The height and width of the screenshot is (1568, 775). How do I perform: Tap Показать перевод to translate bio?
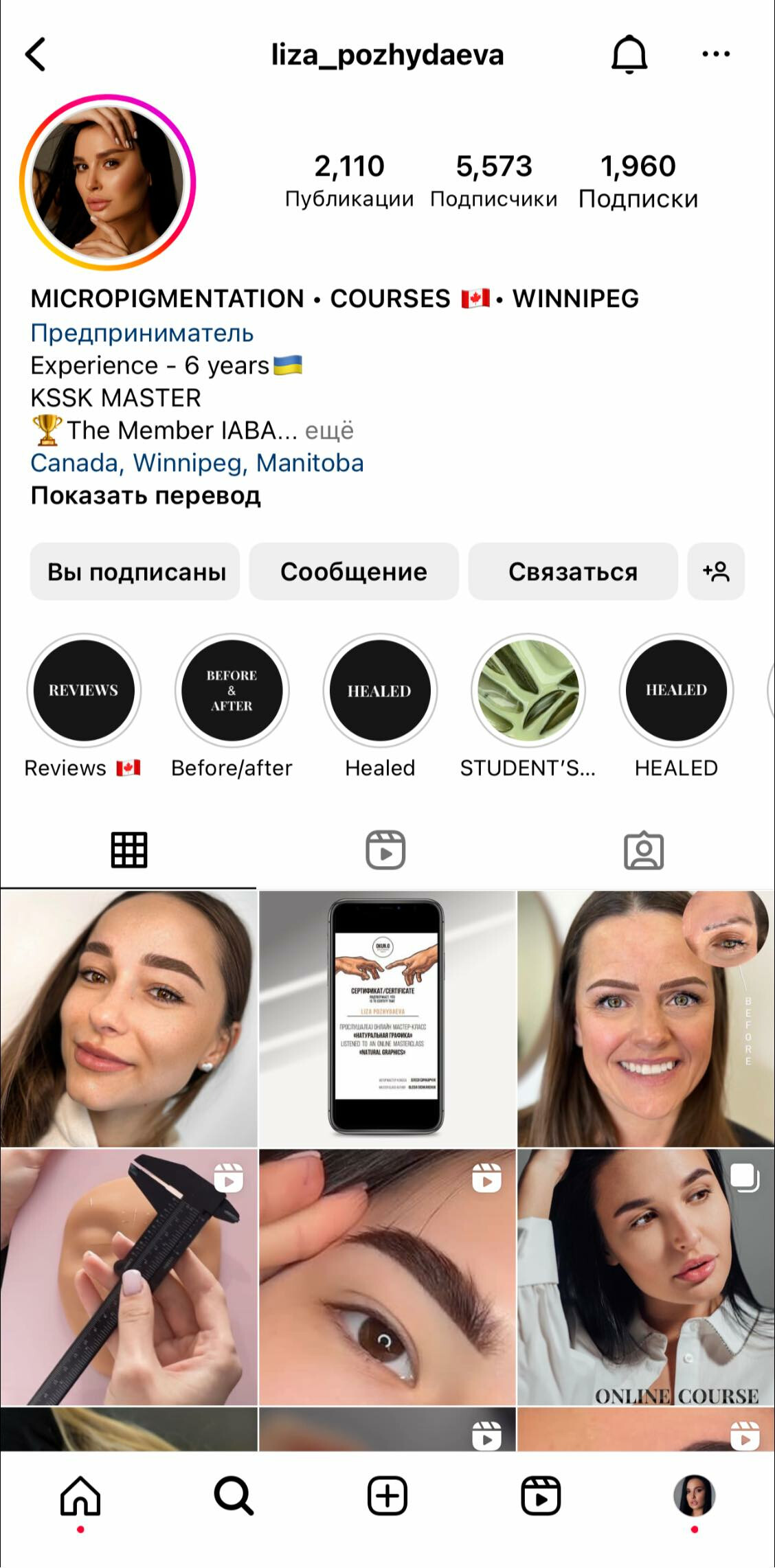pyautogui.click(x=146, y=495)
